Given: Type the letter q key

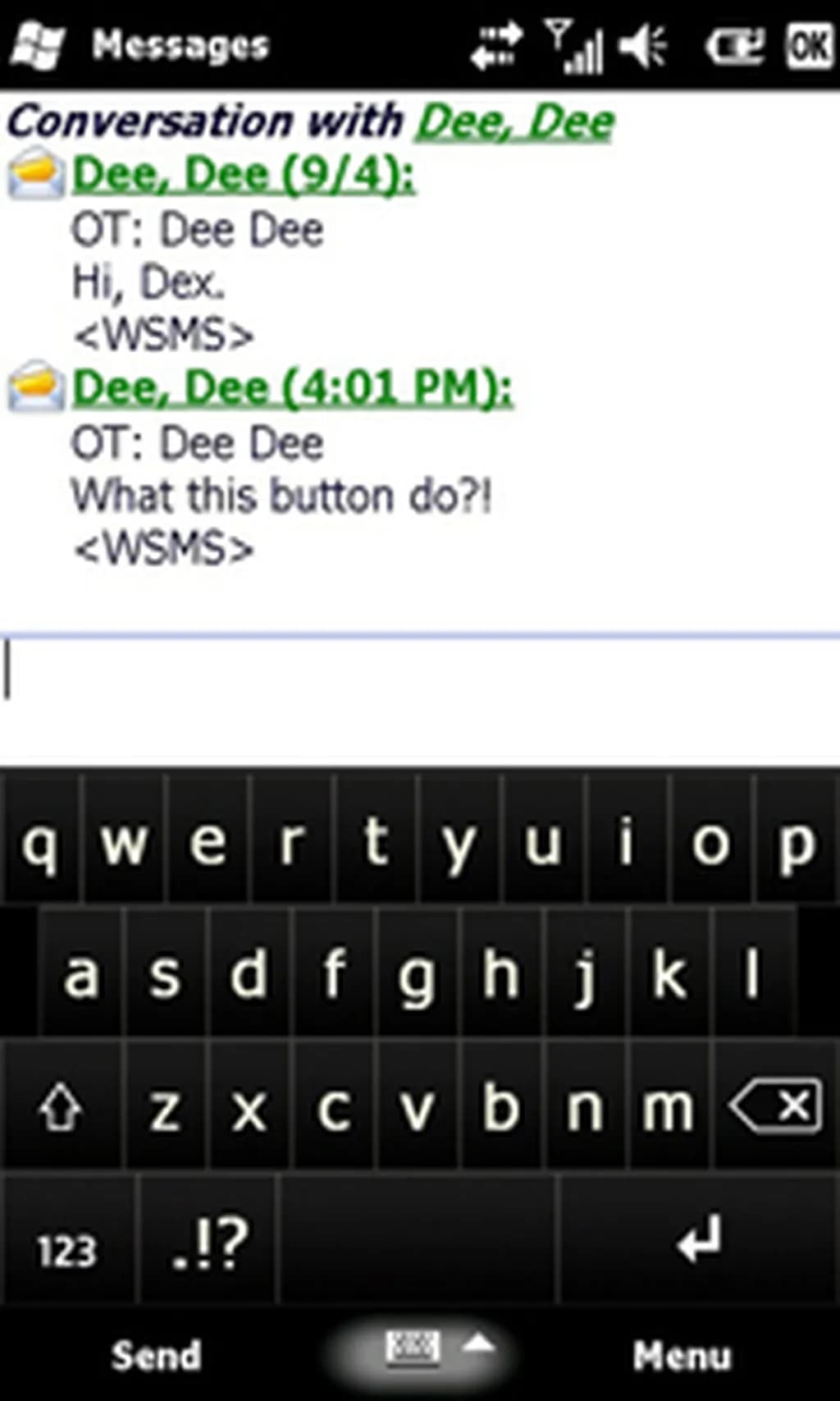Looking at the screenshot, I should tap(39, 844).
